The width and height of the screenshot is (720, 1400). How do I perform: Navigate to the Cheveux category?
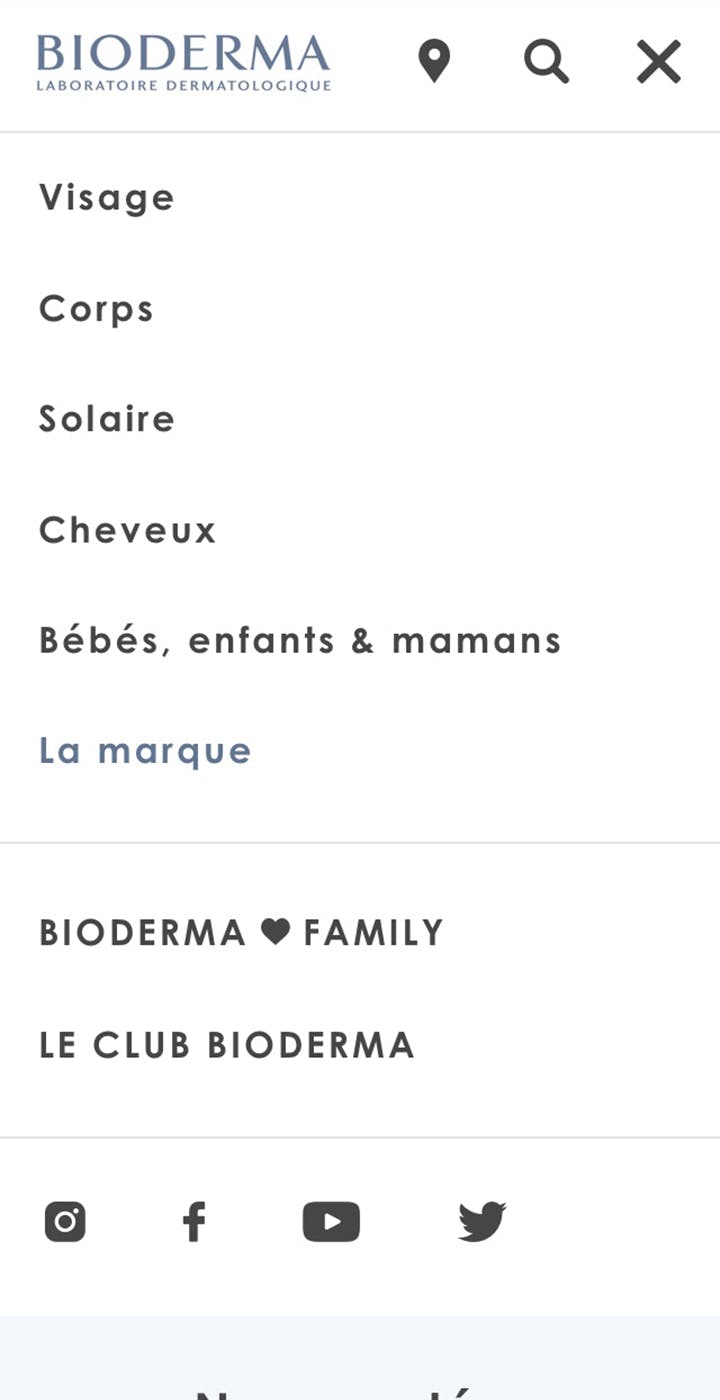[127, 530]
